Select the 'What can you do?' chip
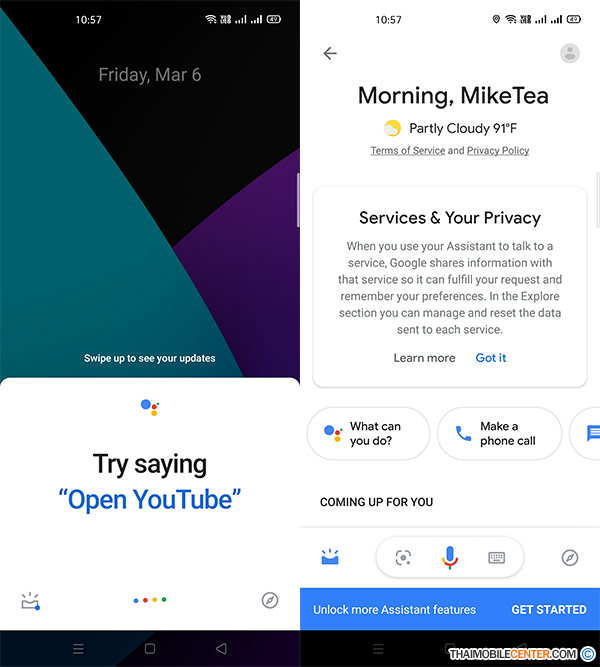The height and width of the screenshot is (667, 600). [x=368, y=434]
